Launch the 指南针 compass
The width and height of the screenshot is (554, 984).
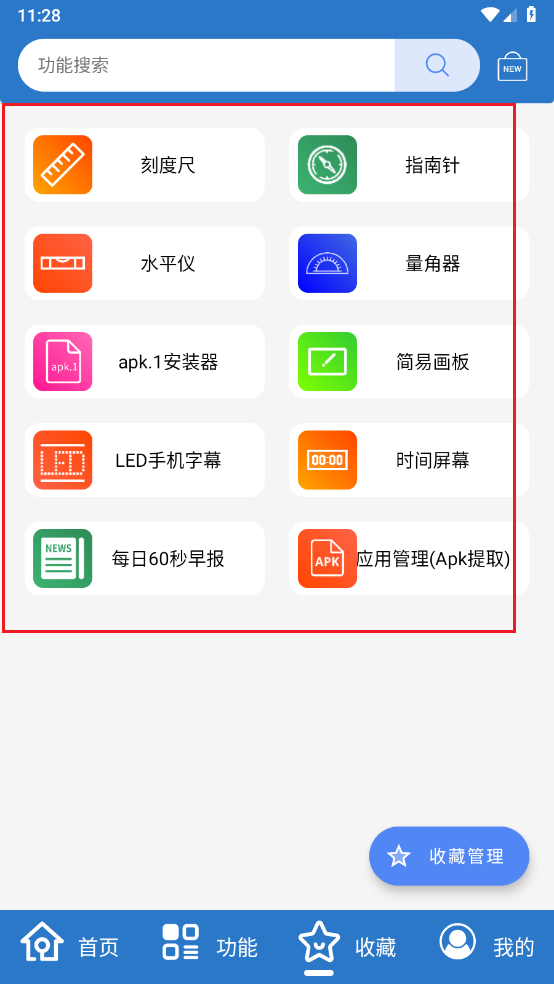pyautogui.click(x=409, y=165)
